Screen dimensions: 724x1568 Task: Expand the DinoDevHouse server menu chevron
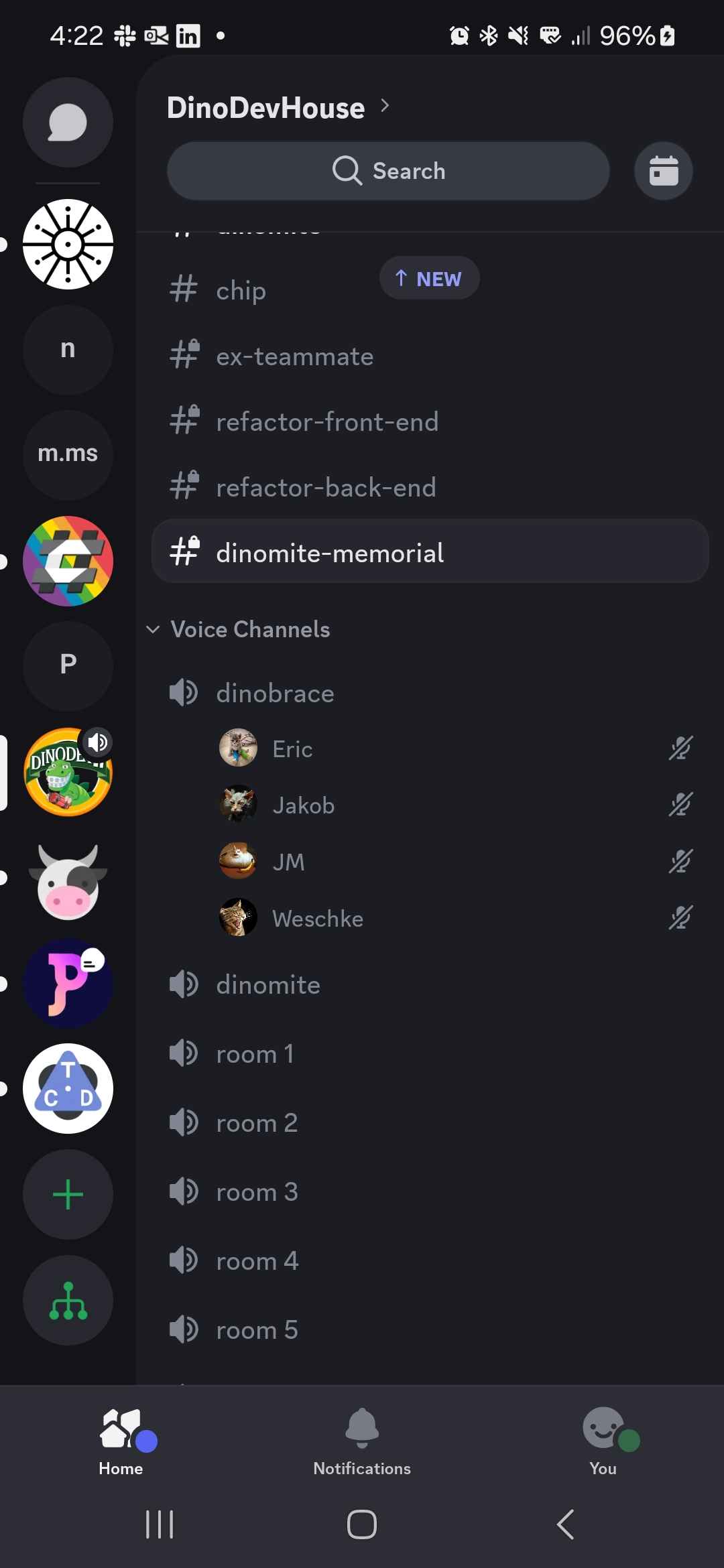[x=385, y=106]
